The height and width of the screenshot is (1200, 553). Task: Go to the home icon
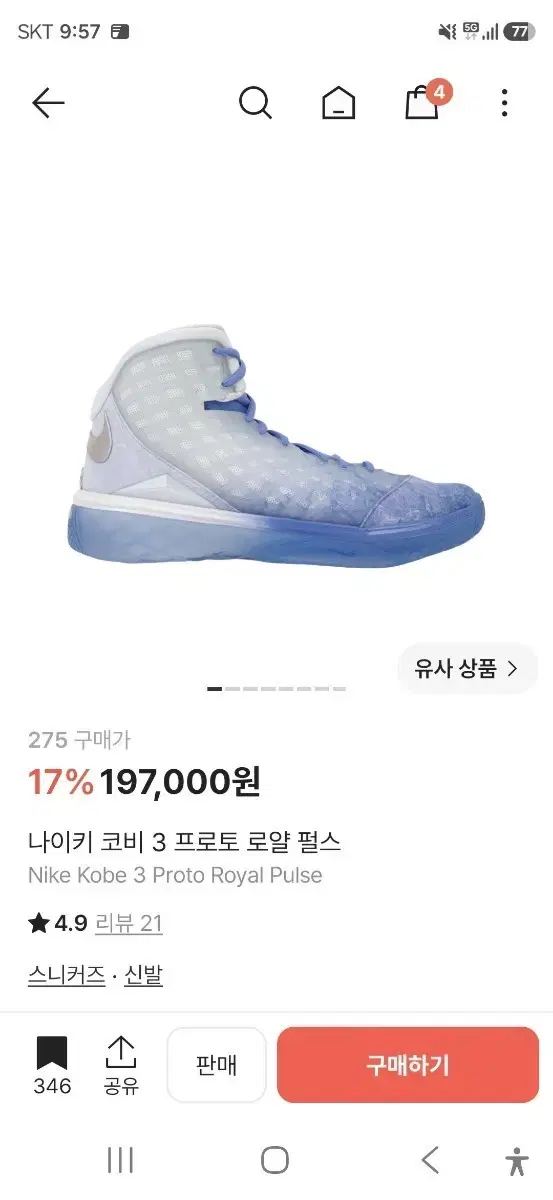pyautogui.click(x=339, y=102)
